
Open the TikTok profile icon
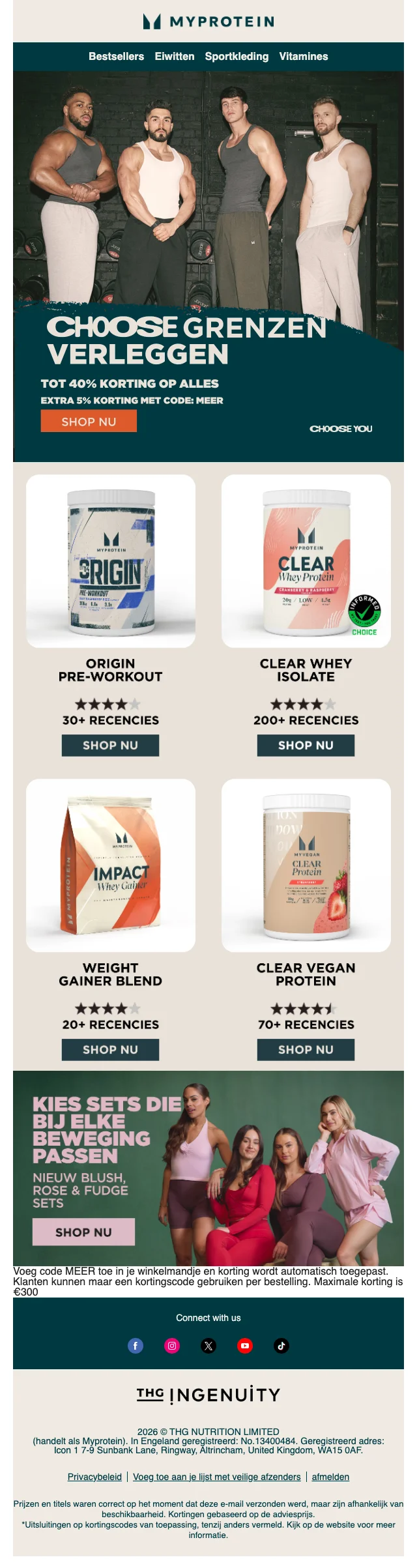281,1346
